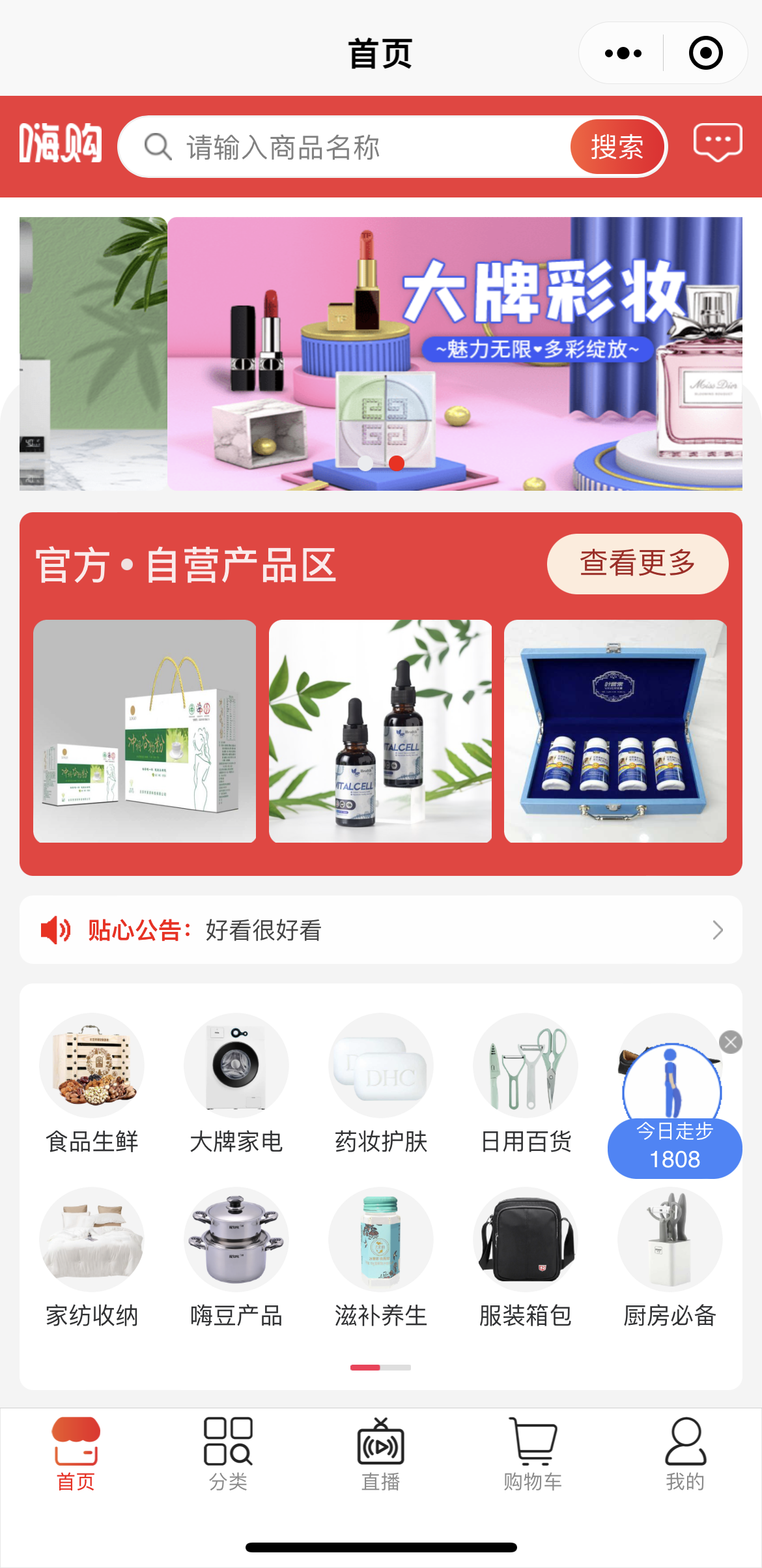762x1568 pixels.
Task: Browse the 日用百货 category
Action: point(526,1084)
